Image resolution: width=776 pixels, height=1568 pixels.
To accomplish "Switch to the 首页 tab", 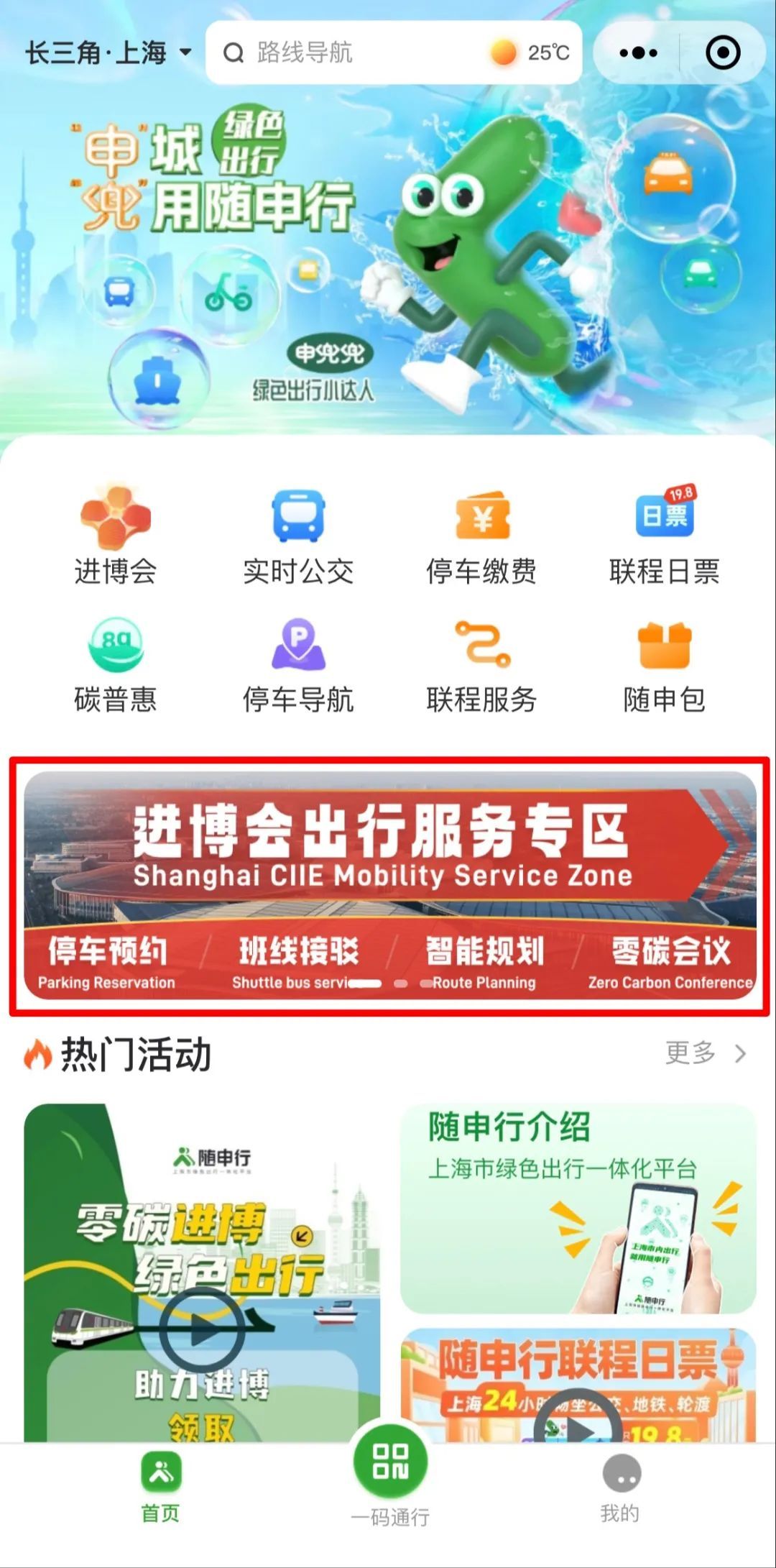I will pyautogui.click(x=160, y=1488).
